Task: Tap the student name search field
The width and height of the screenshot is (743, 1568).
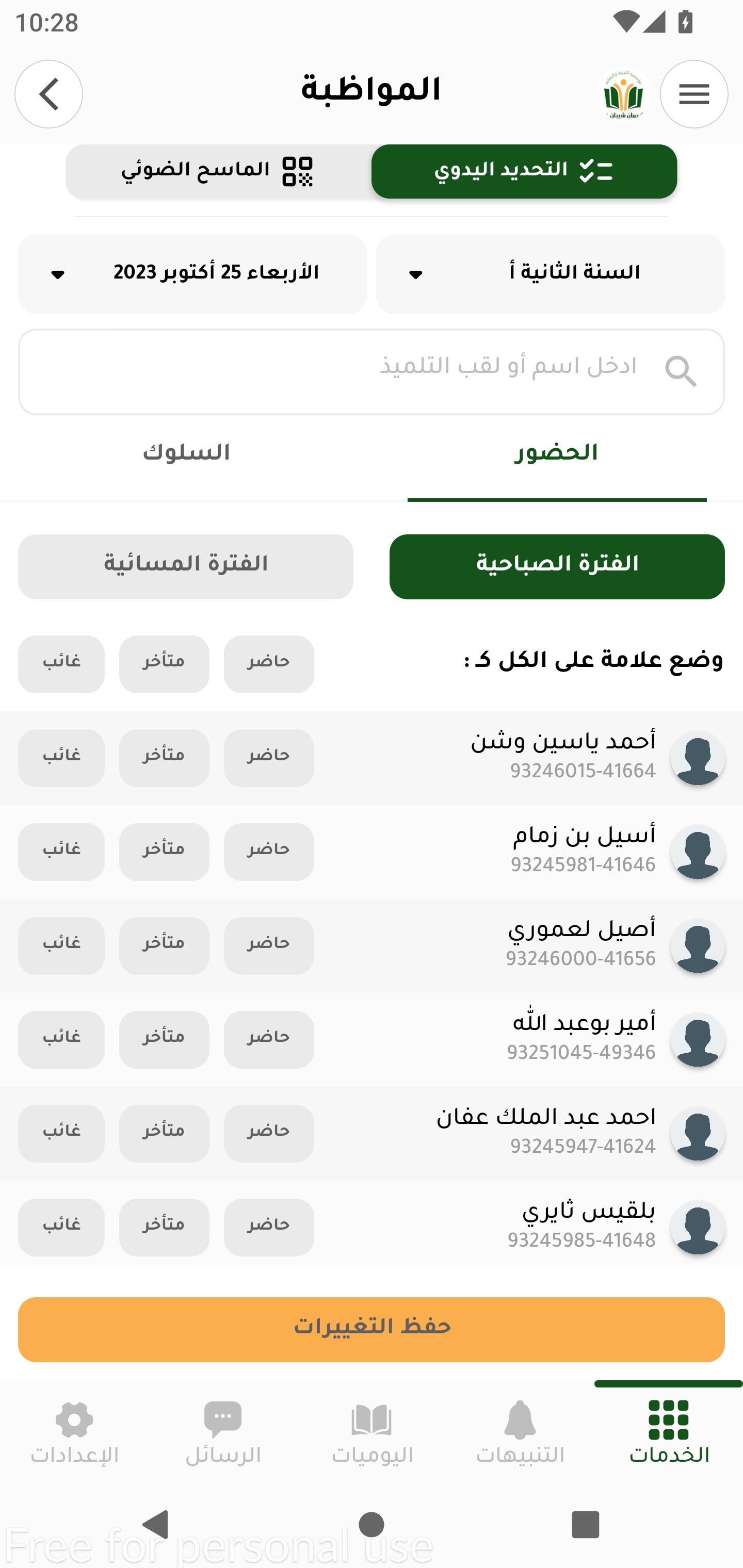Action: coord(372,372)
